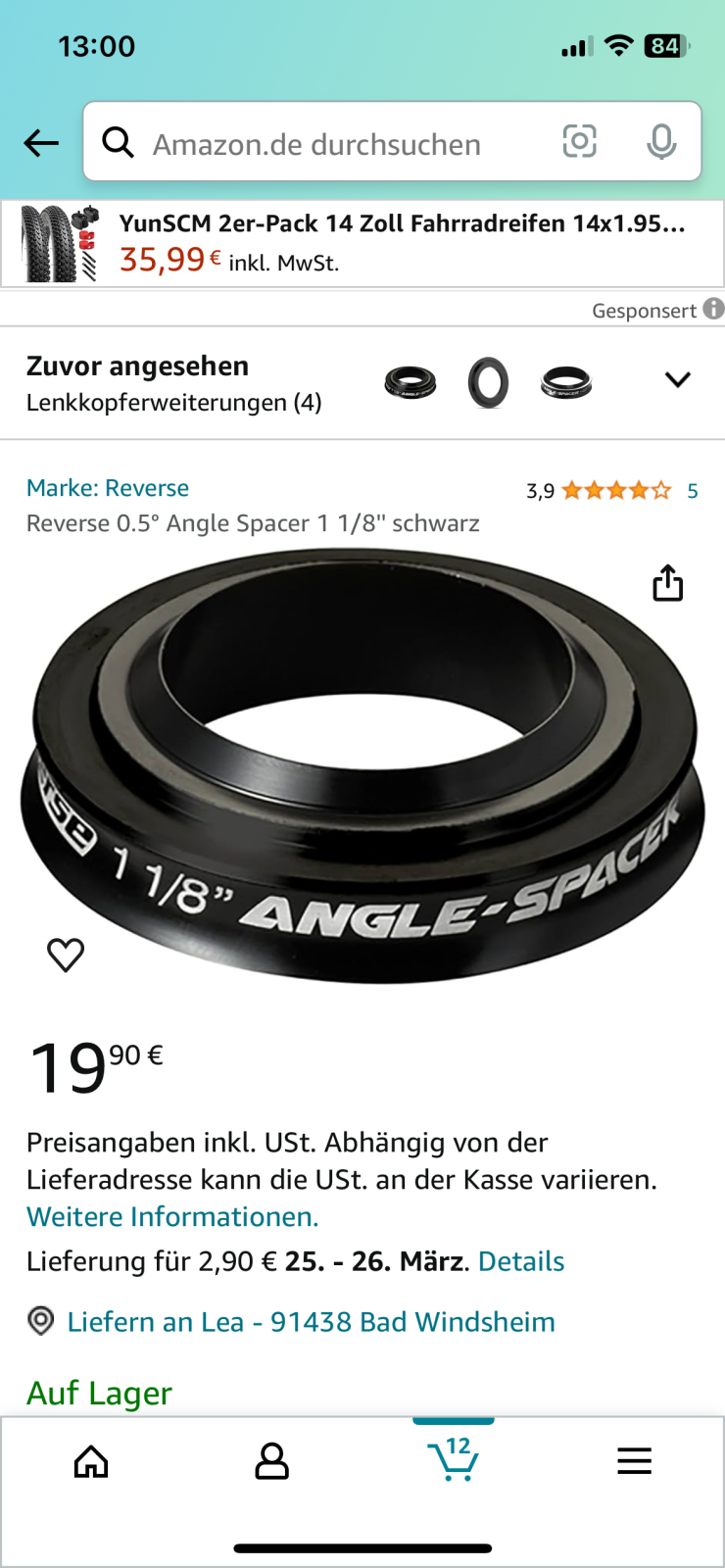This screenshot has width=725, height=1568.
Task: Switch to the Home tab
Action: click(91, 1461)
